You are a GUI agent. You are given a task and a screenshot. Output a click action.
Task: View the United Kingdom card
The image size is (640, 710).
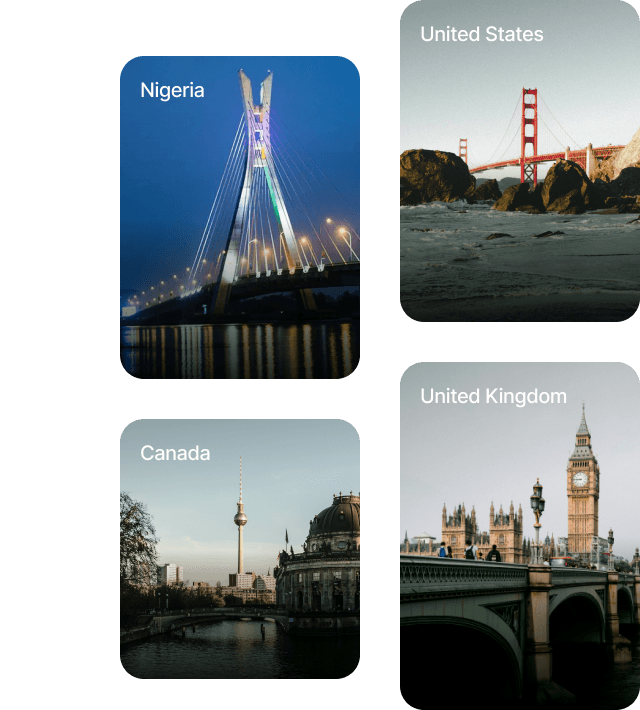[x=519, y=536]
